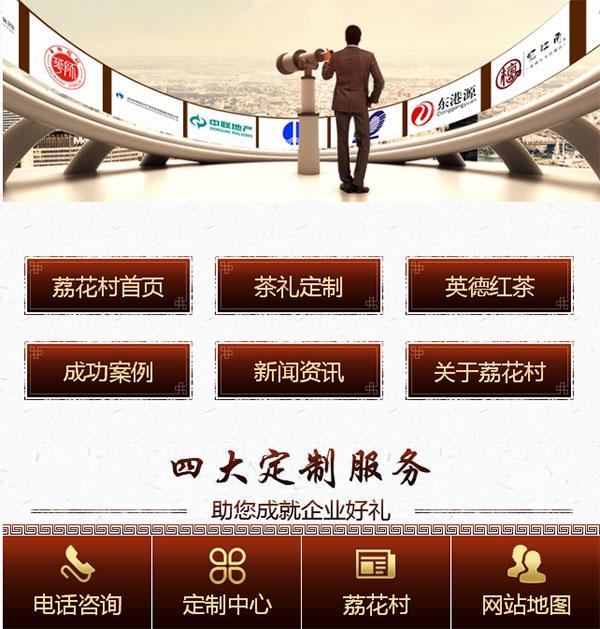This screenshot has height=629, width=600.
Task: Open 关于荔花村 page
Action: pyautogui.click(x=489, y=372)
